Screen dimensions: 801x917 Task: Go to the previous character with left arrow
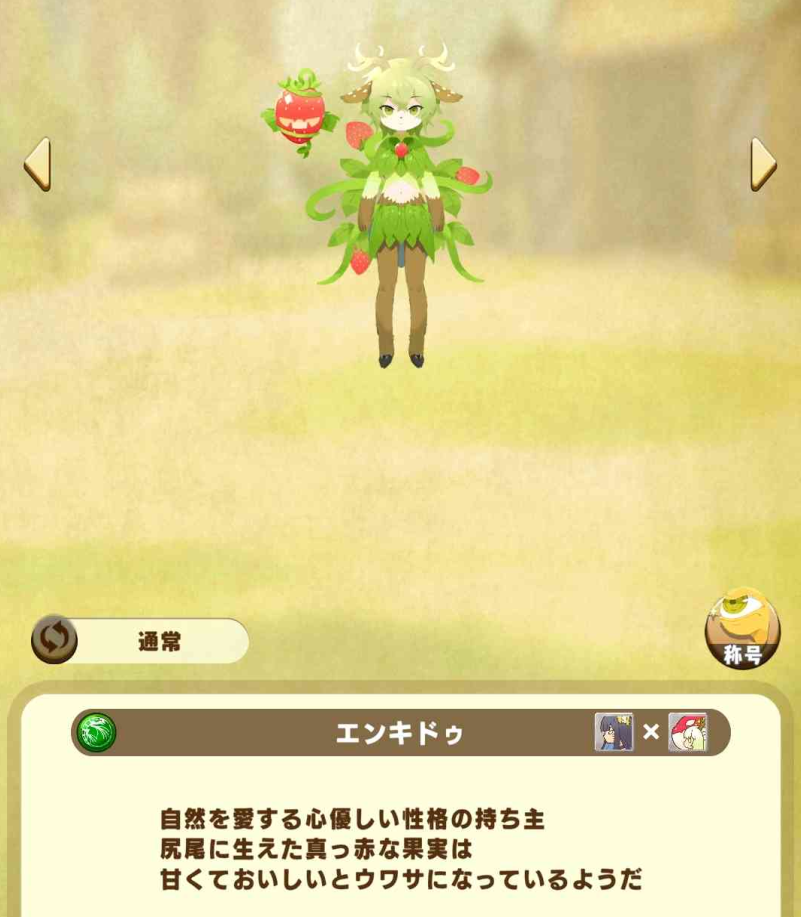pyautogui.click(x=37, y=164)
